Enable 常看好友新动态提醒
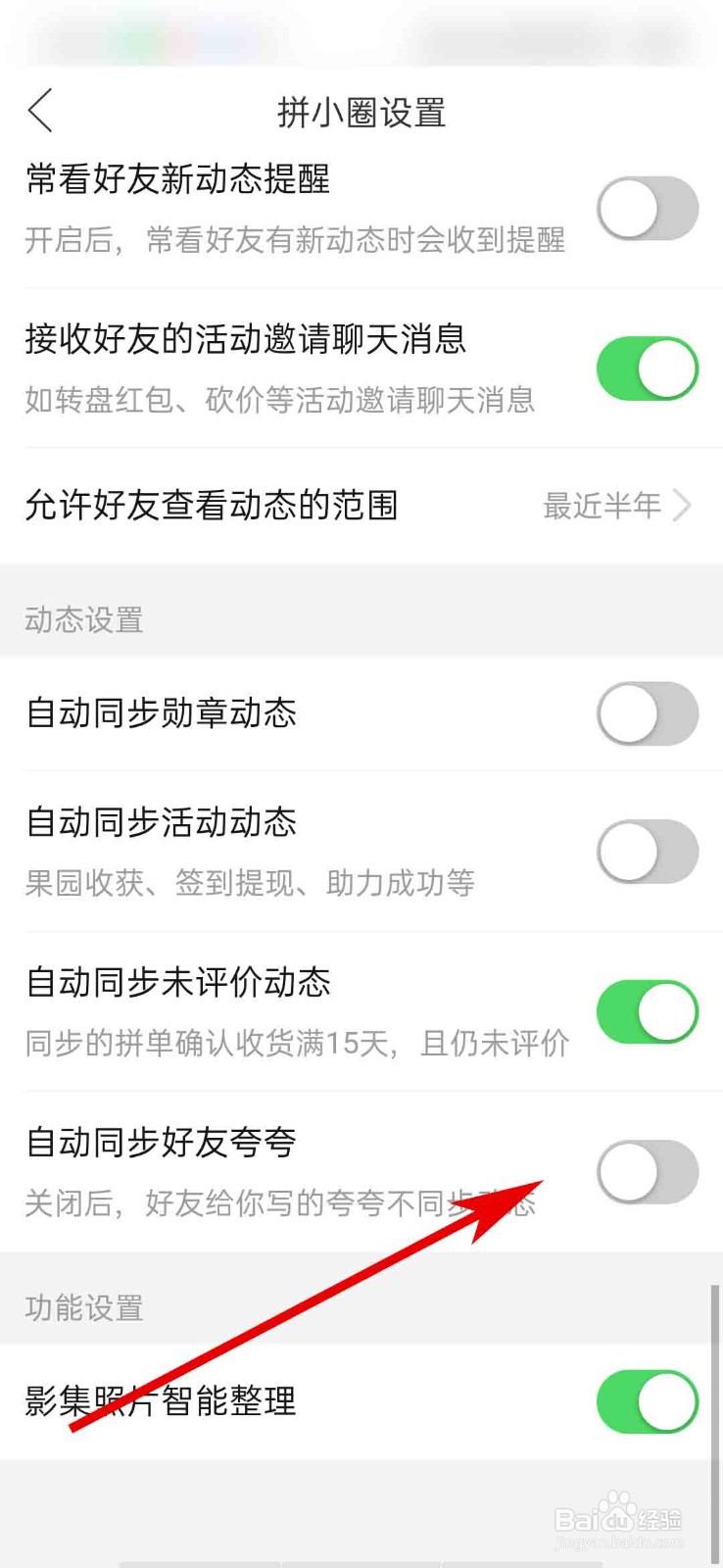 [x=647, y=209]
